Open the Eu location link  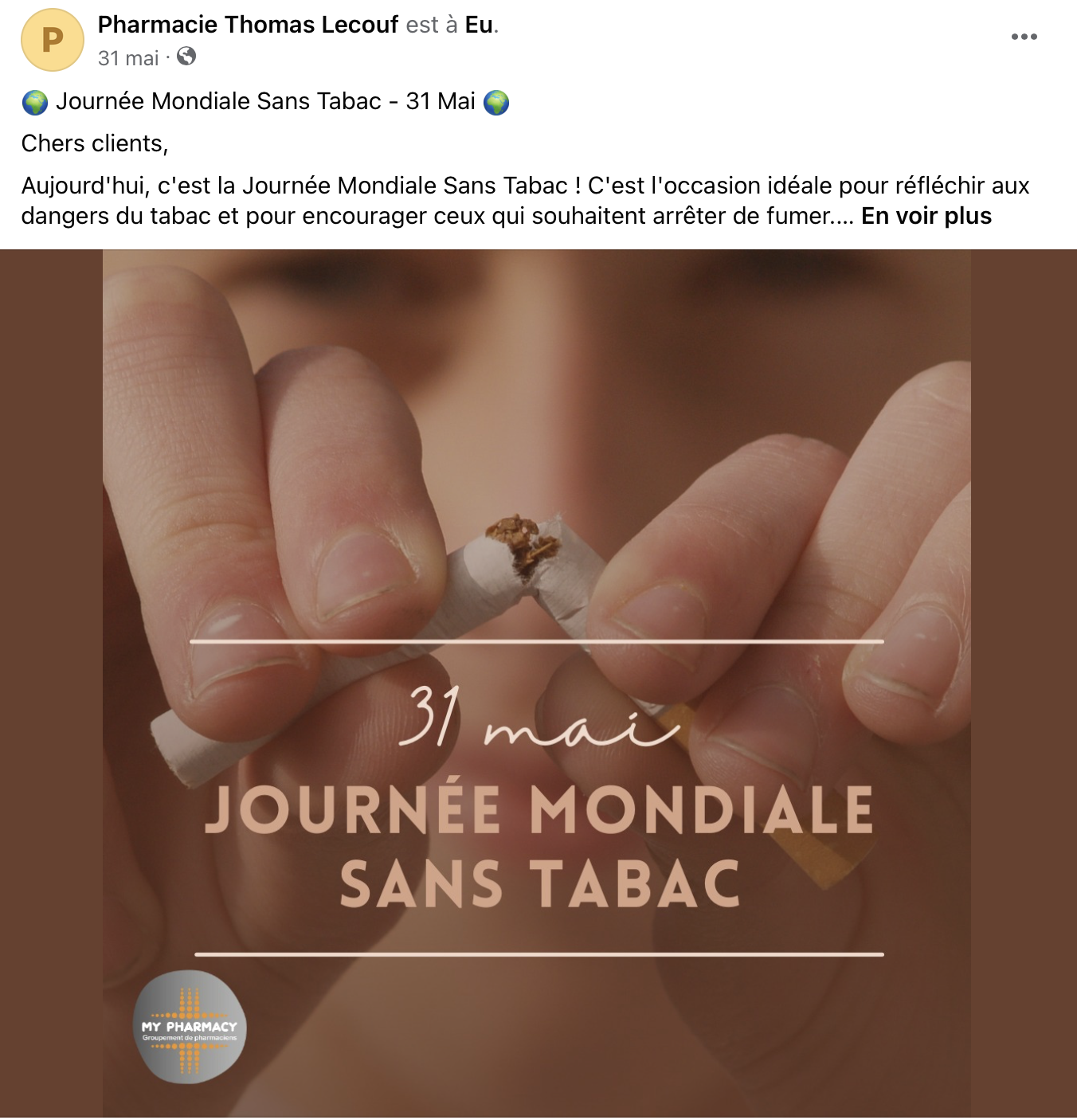(x=479, y=25)
